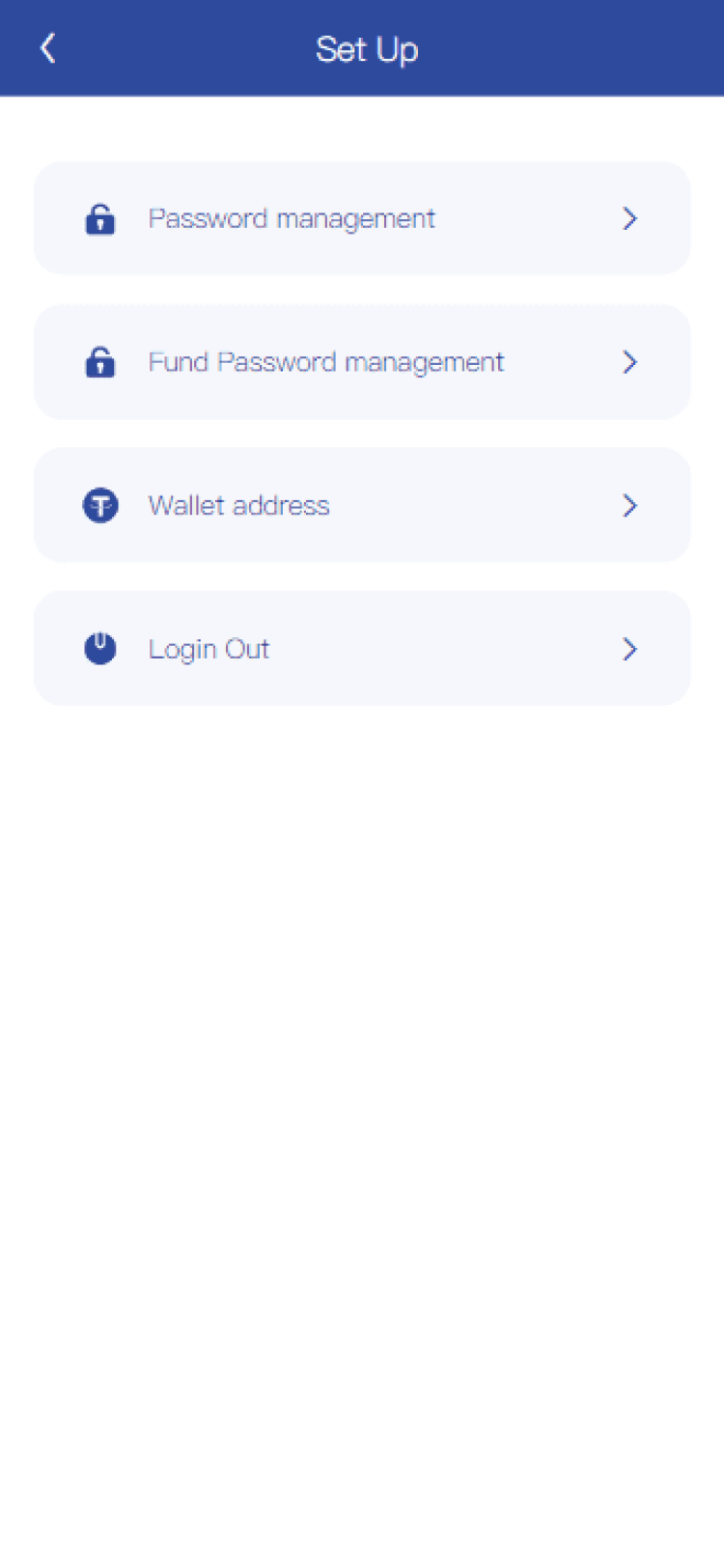Open Fund Password management
The image size is (724, 1568).
(362, 362)
